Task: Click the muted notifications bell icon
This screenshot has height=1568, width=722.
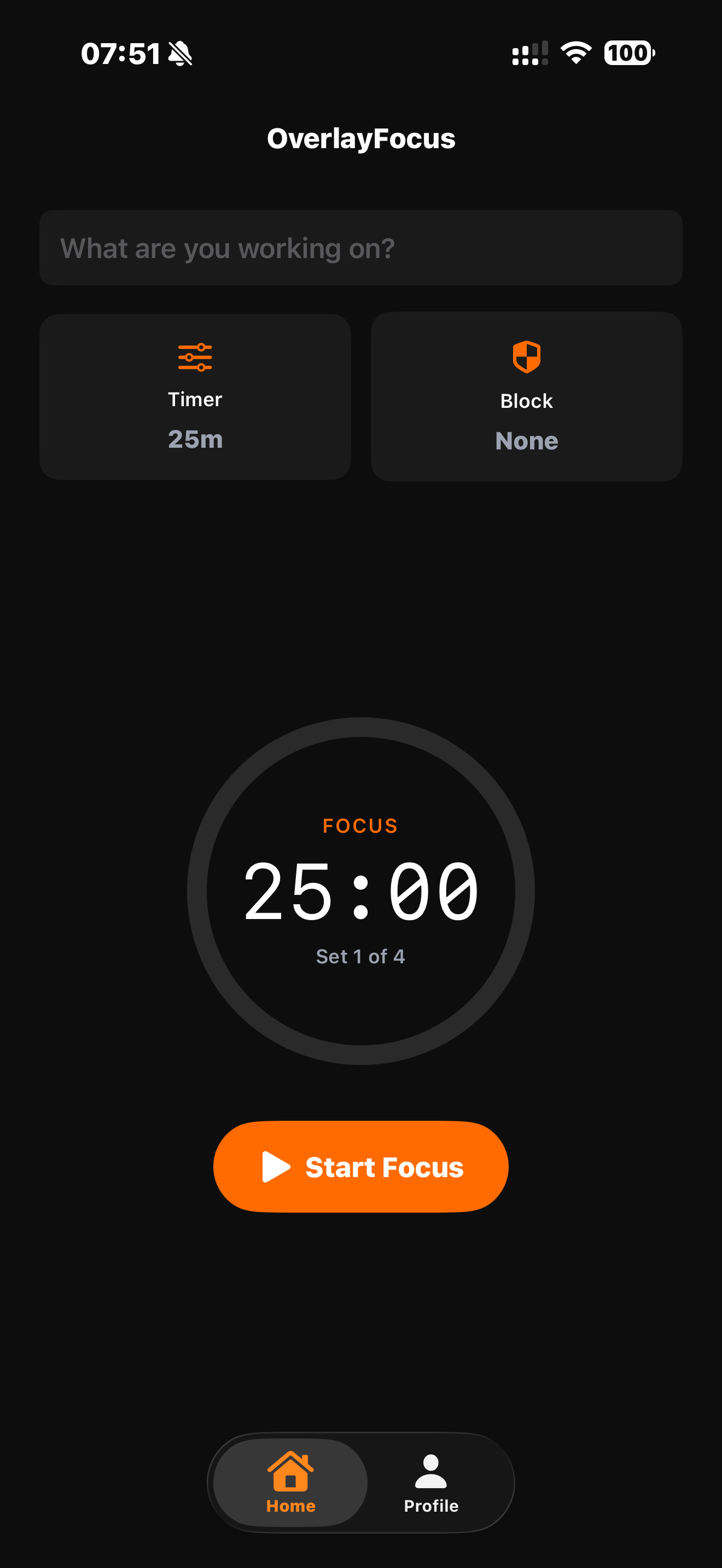Action: click(x=181, y=54)
